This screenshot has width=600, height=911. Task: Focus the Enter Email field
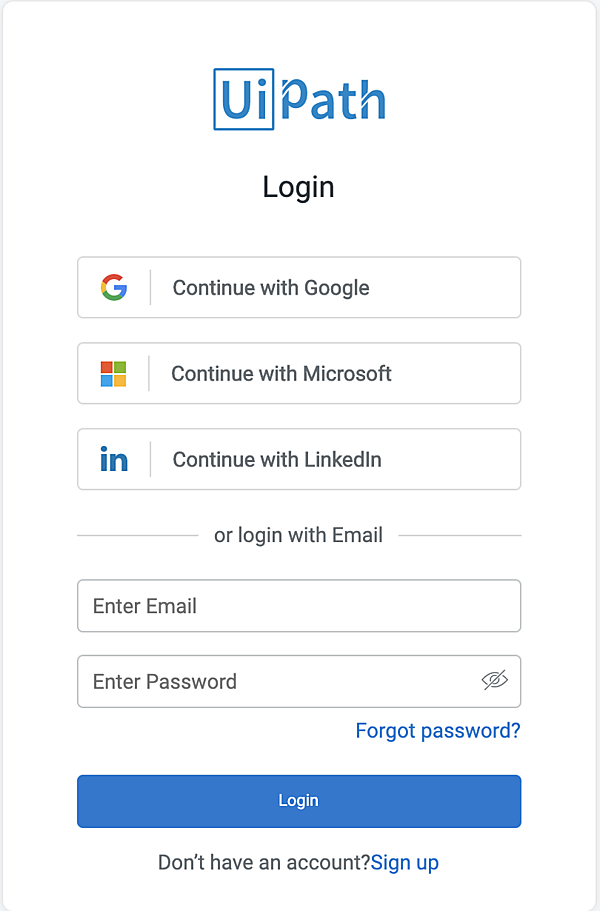click(x=299, y=606)
